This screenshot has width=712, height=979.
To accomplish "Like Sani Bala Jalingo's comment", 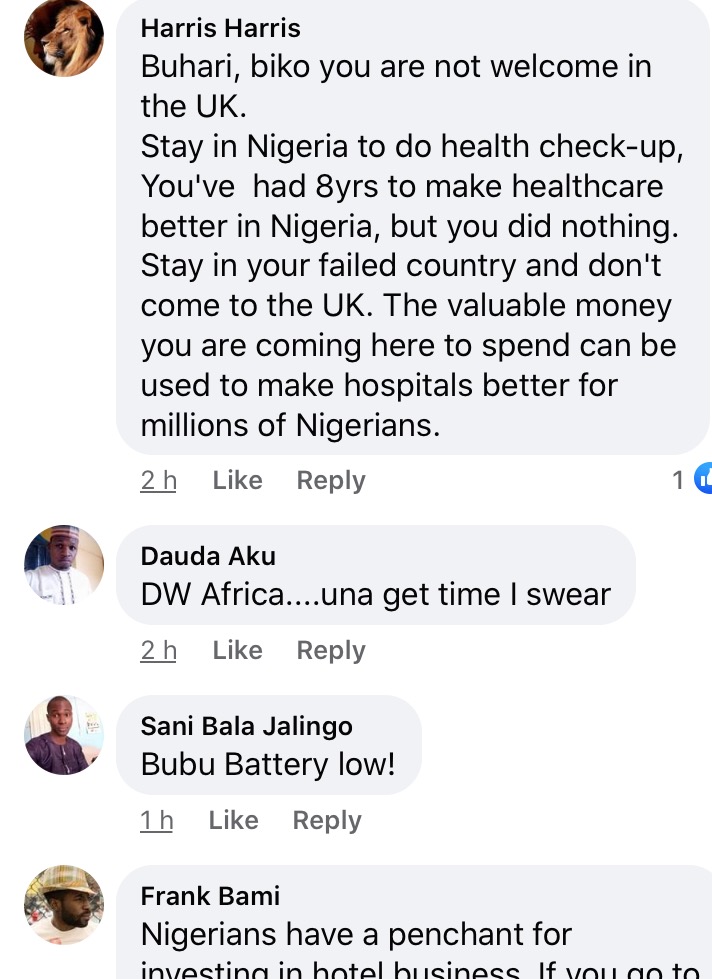I will coord(233,820).
